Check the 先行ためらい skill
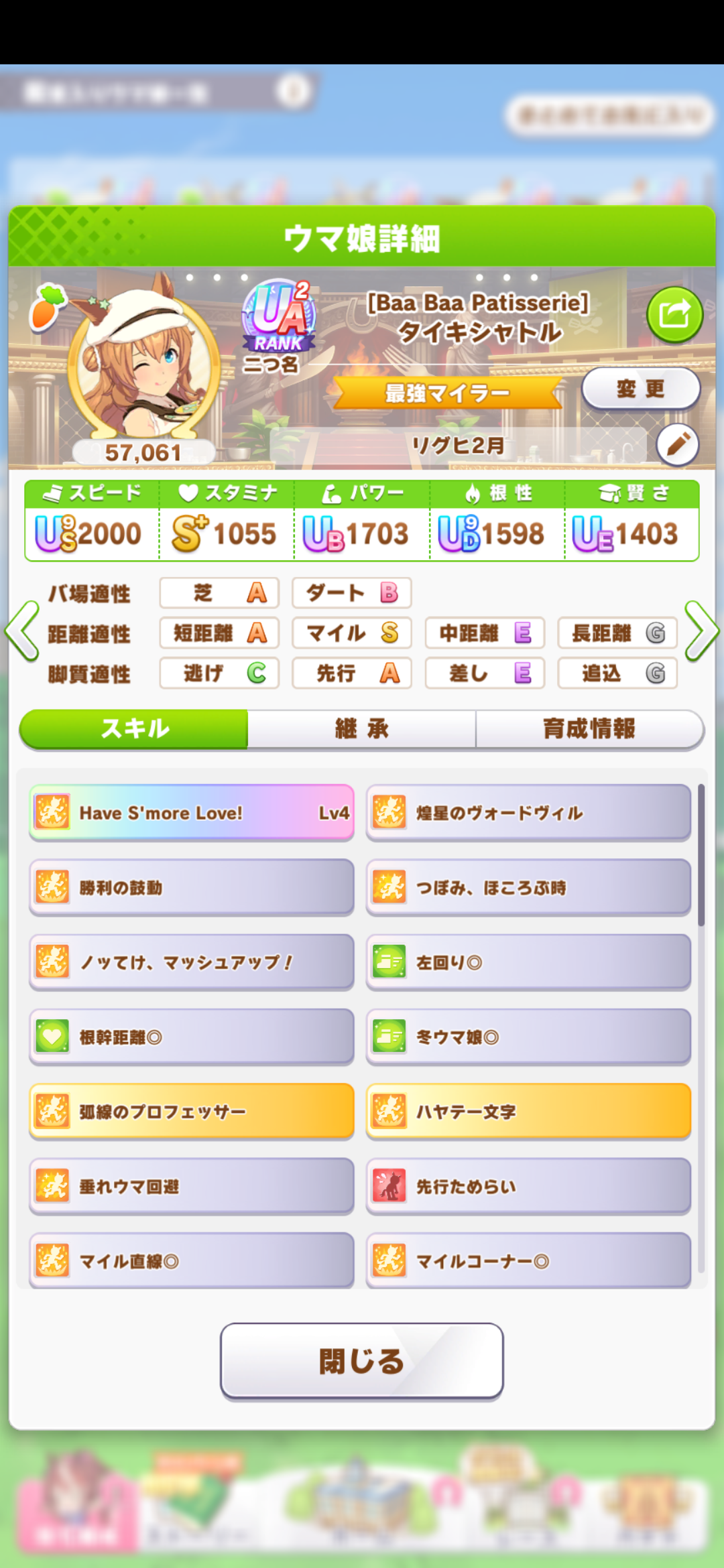Image resolution: width=724 pixels, height=1568 pixels. [x=528, y=1187]
